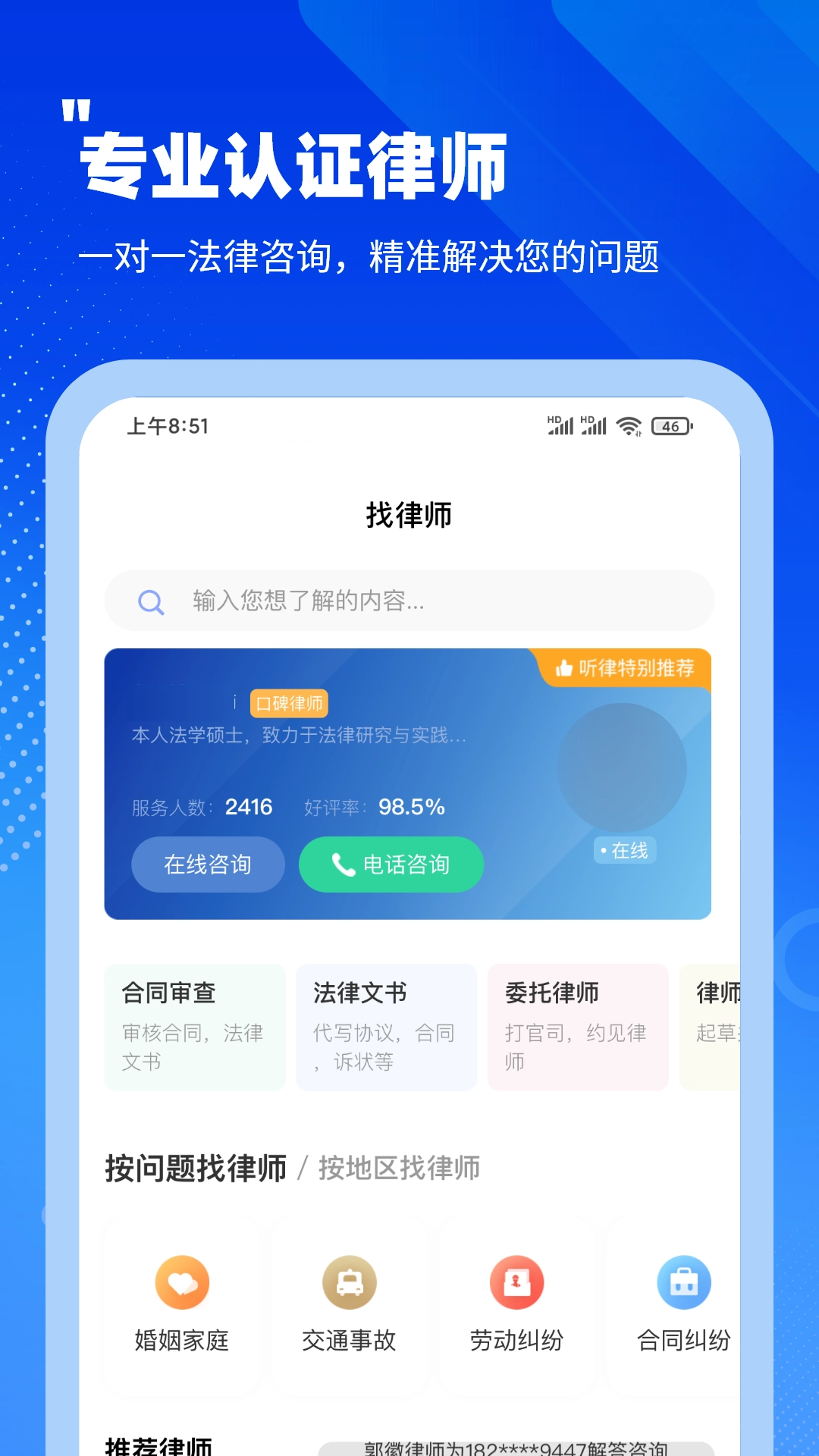819x1456 pixels.
Task: Select the 婚姻家庭 heart icon
Action: tap(180, 1282)
